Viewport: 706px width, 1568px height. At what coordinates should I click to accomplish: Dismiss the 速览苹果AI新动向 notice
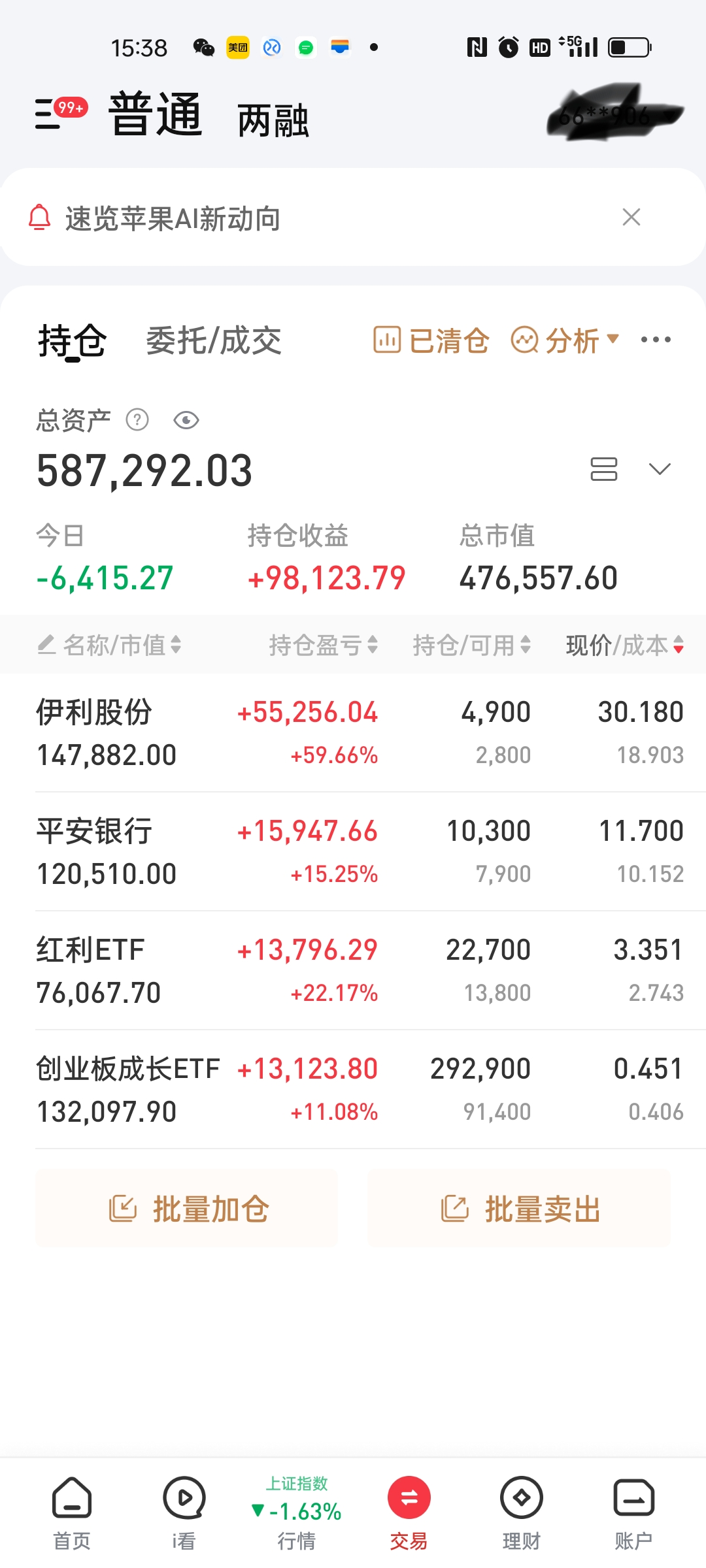coord(631,217)
